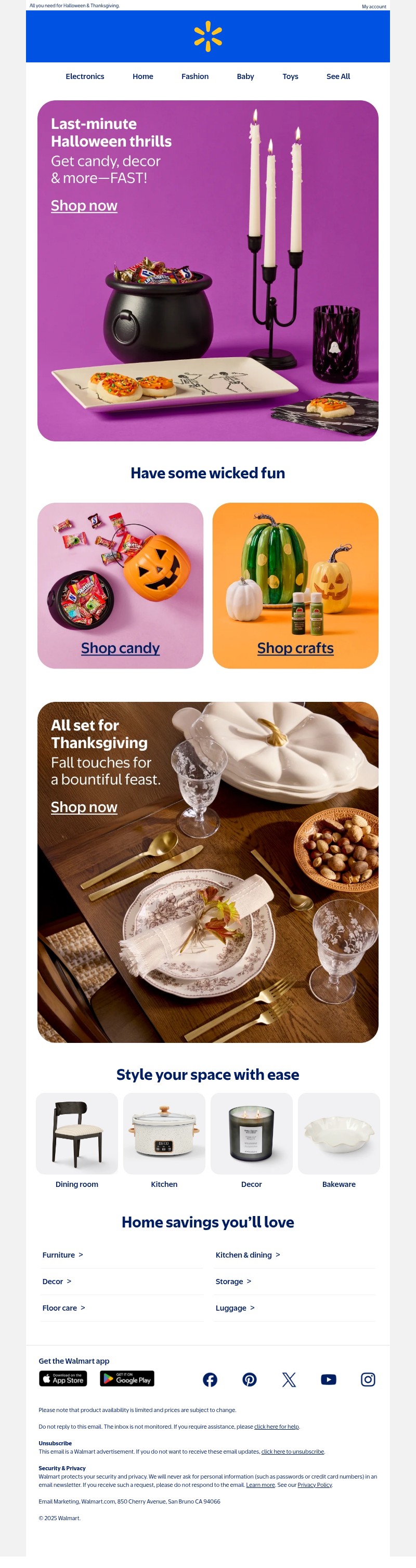Get the app on Google Play
Viewport: 416px width, 1568px height.
click(127, 1379)
